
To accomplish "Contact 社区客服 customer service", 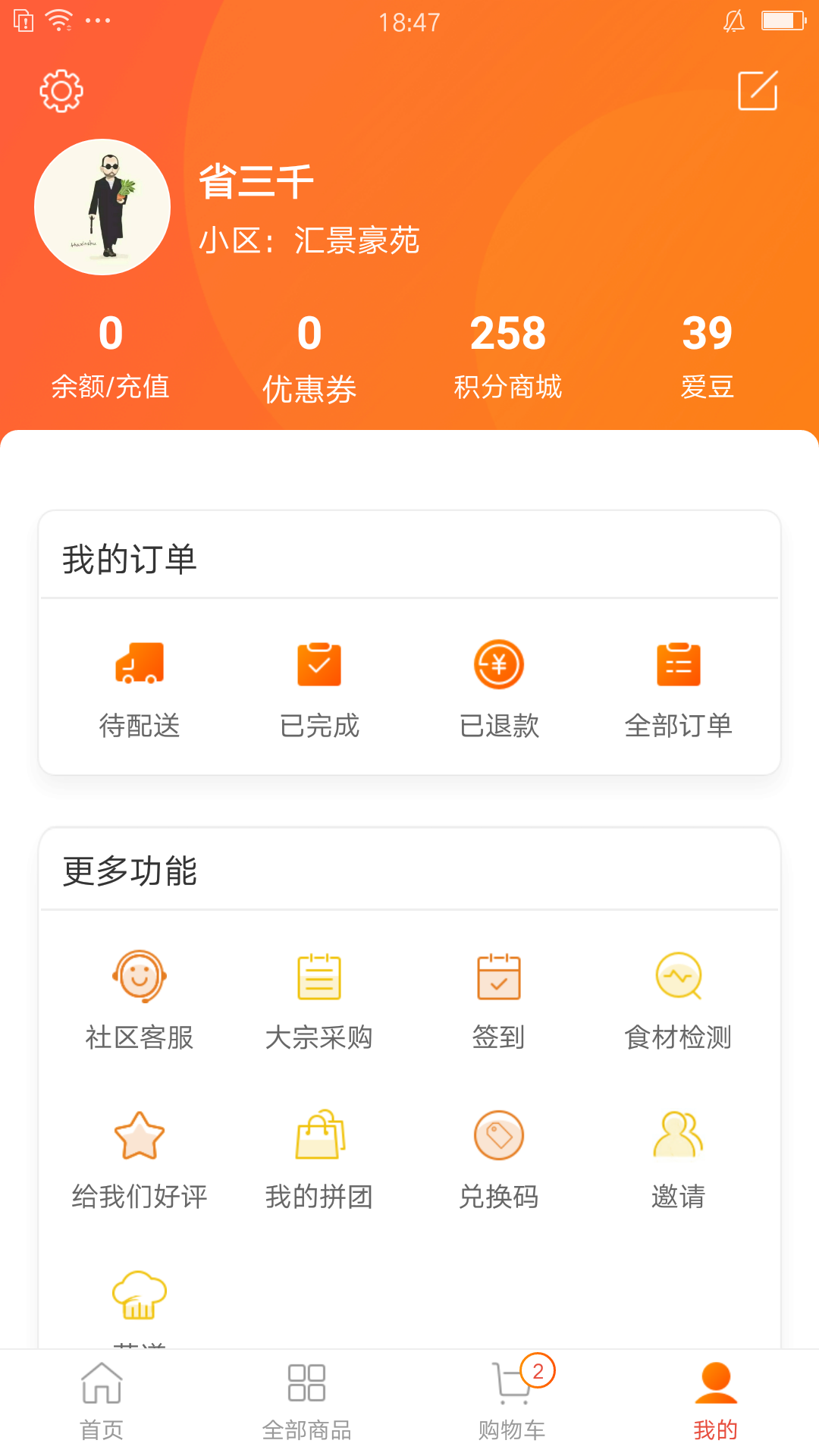I will [140, 999].
